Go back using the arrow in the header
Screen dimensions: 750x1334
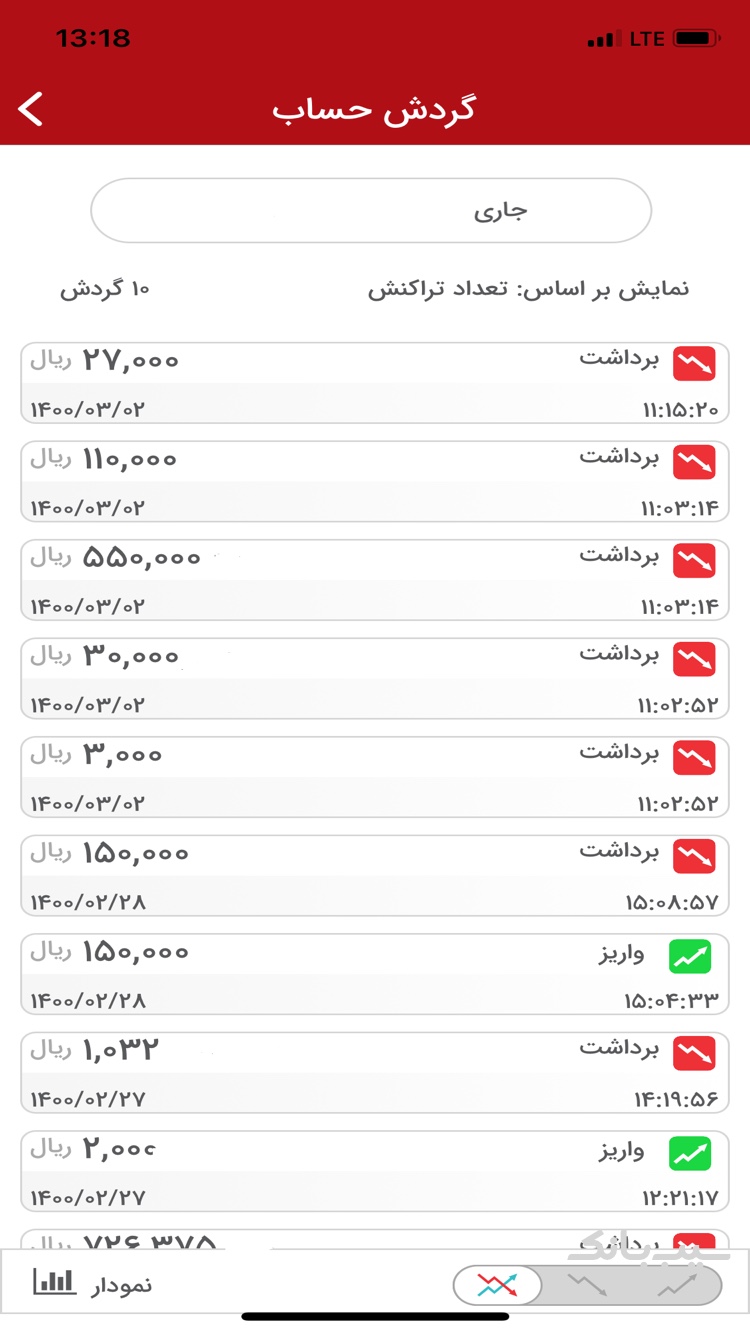[32, 108]
